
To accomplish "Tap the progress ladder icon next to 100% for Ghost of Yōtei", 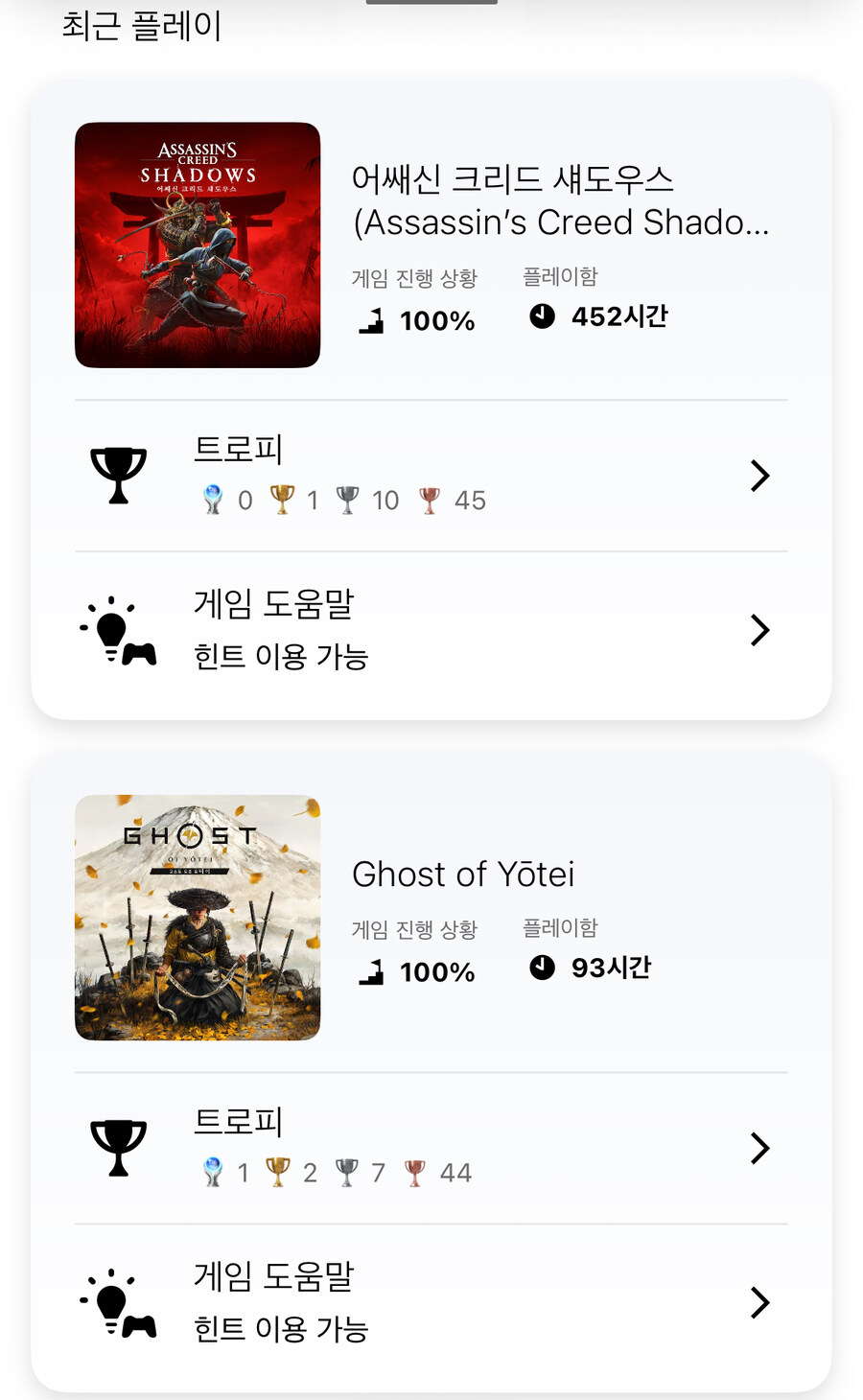I will (373, 970).
